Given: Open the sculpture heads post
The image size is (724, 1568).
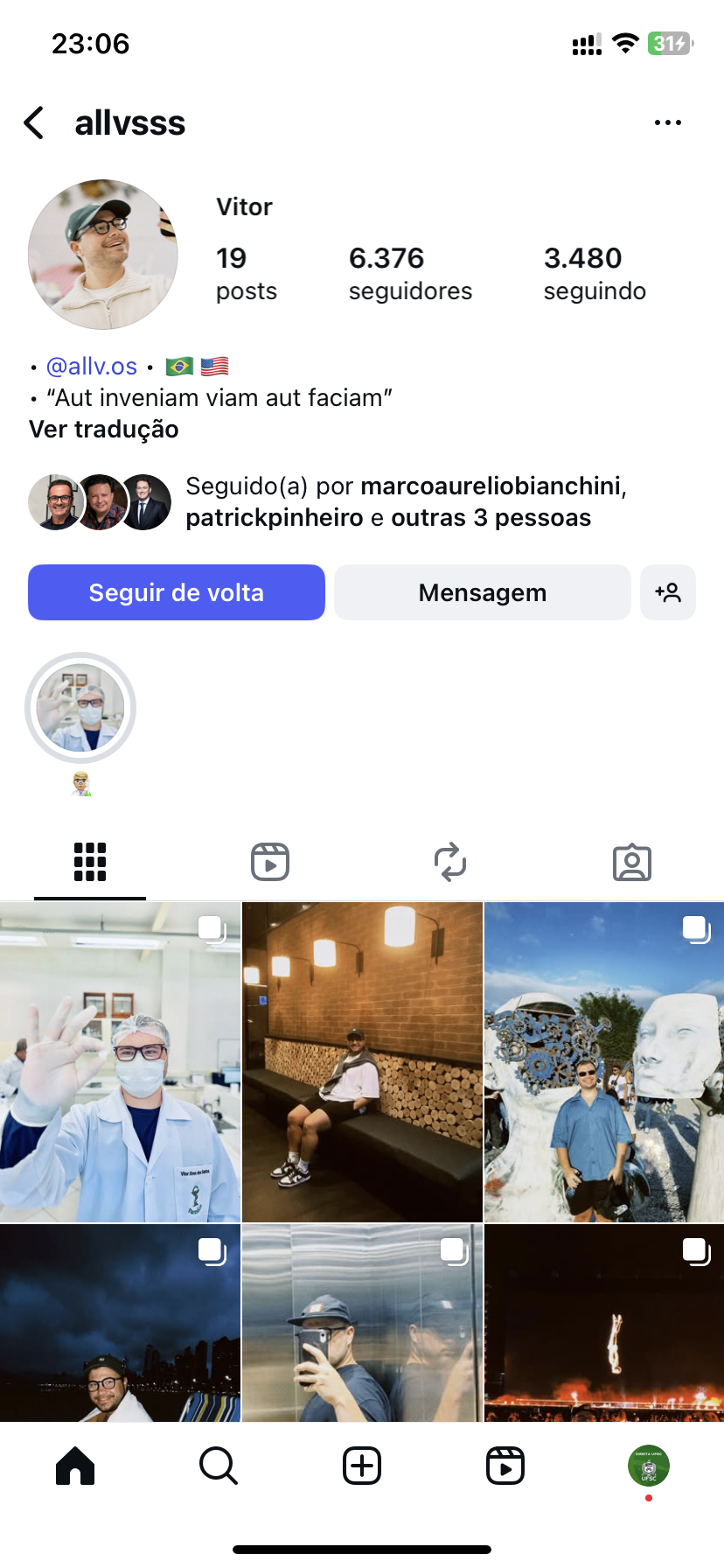Looking at the screenshot, I should click(x=604, y=1062).
